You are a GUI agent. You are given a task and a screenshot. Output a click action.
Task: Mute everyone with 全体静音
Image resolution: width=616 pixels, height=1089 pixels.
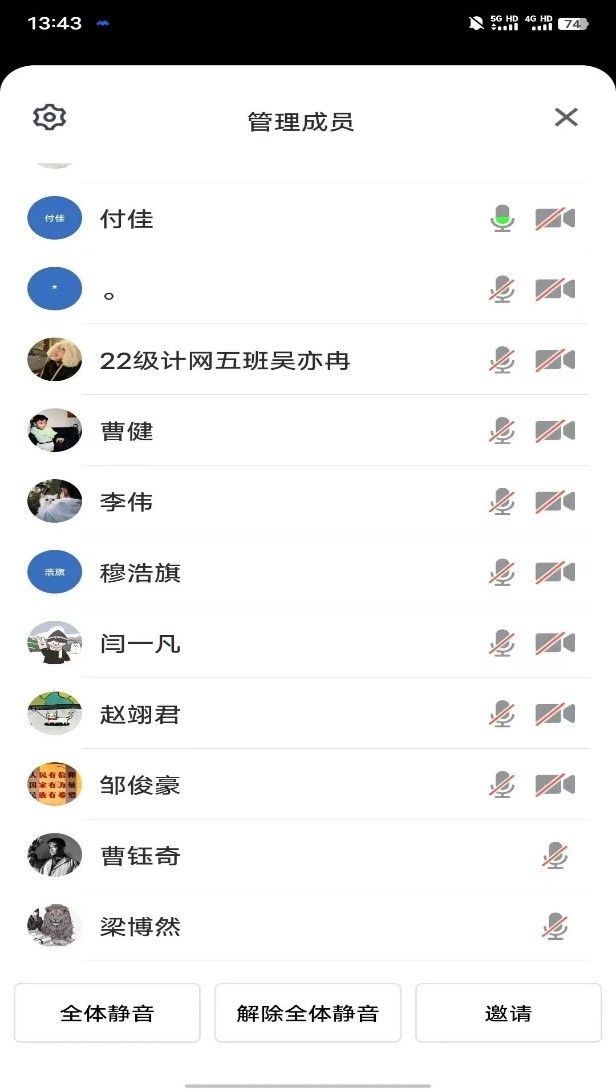click(x=107, y=1013)
